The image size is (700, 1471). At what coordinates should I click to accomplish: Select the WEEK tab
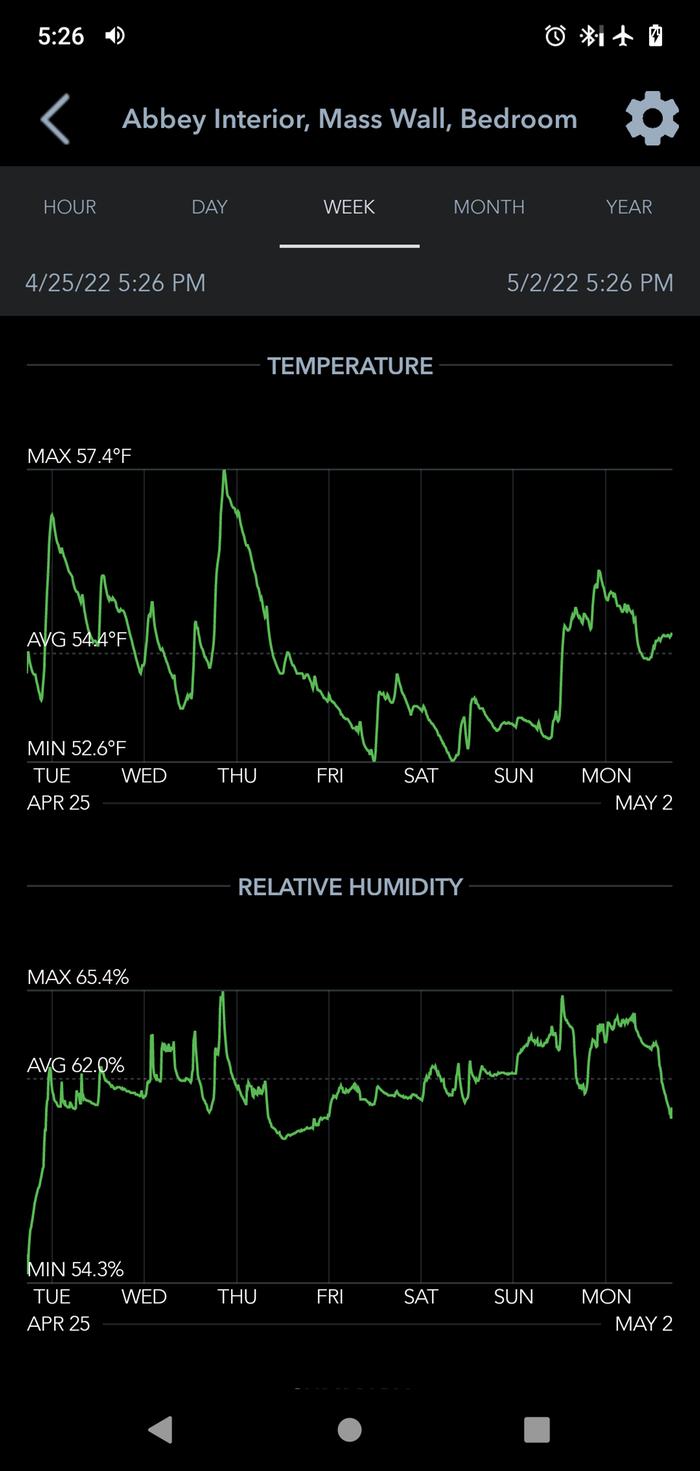pos(349,207)
